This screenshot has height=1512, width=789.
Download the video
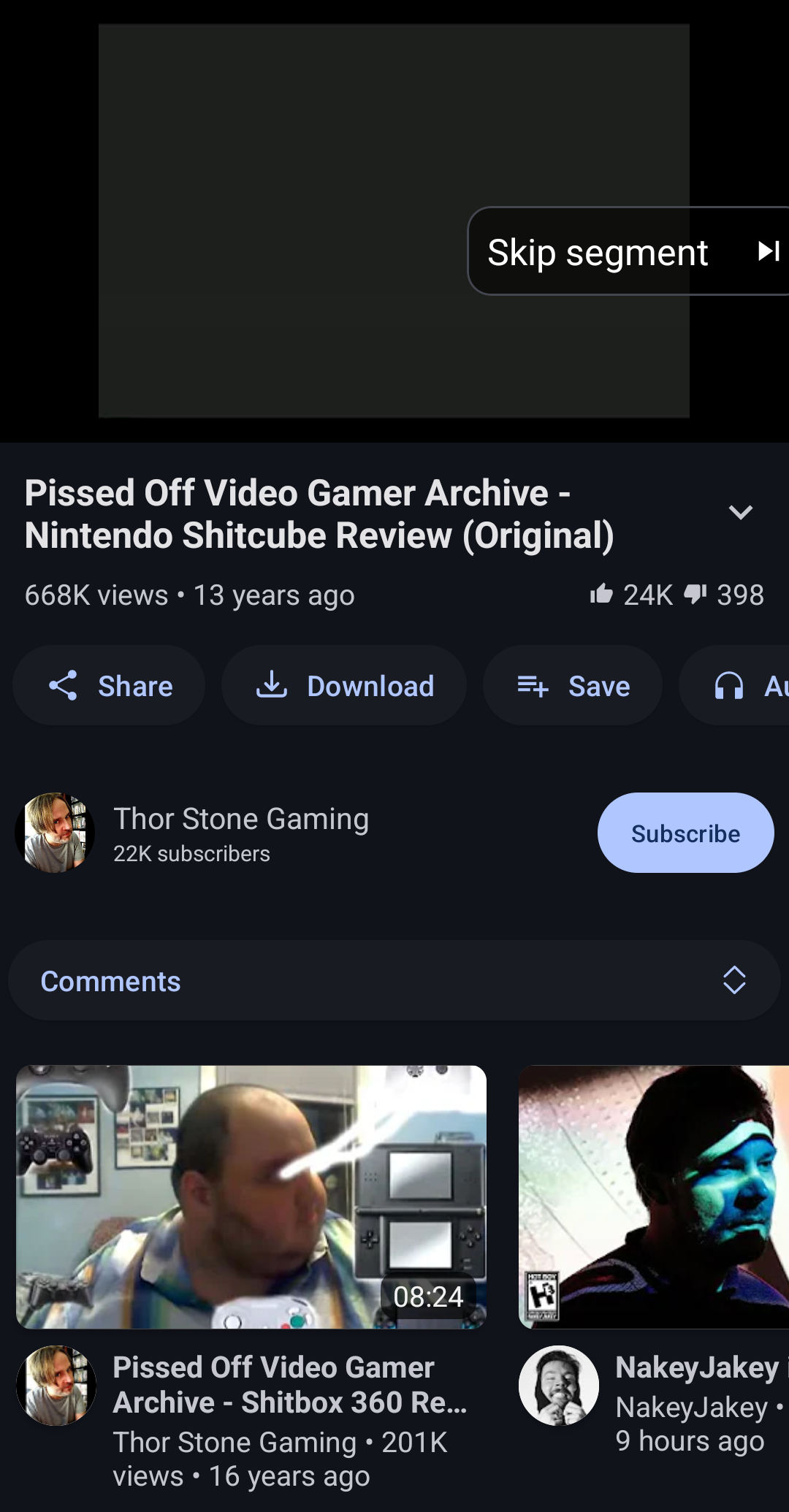(x=344, y=686)
